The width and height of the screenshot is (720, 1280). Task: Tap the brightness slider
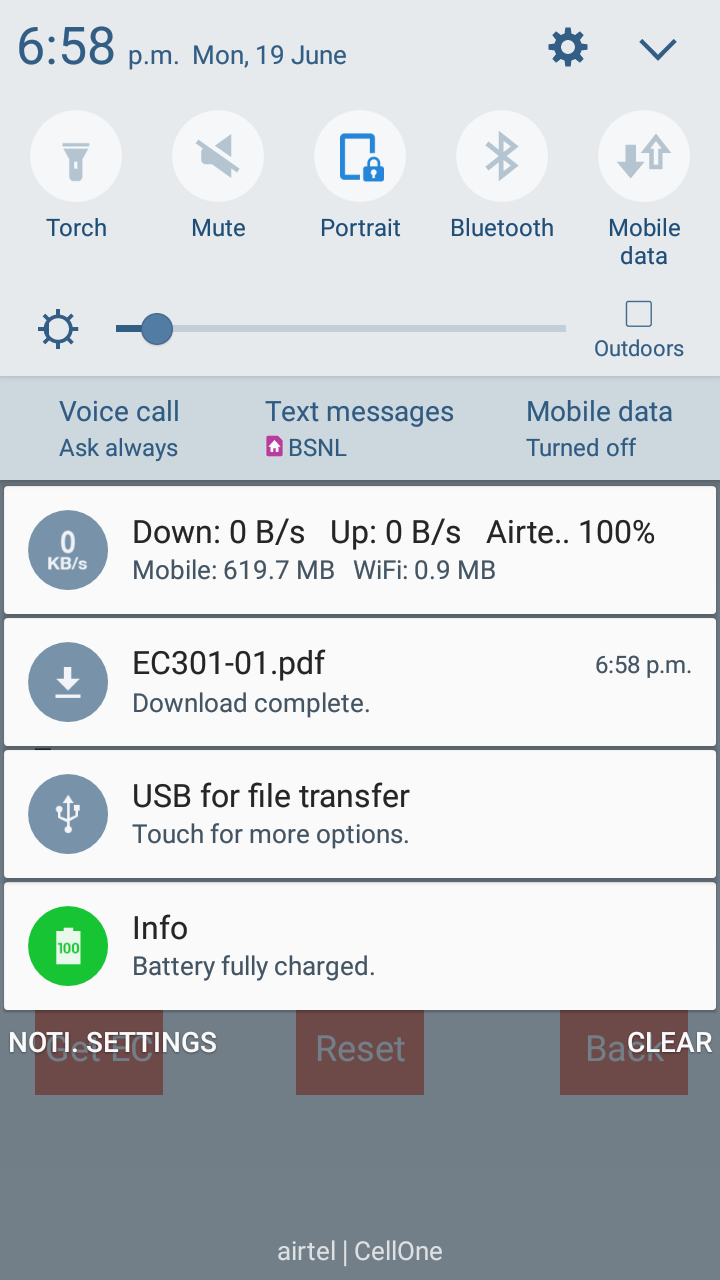coord(340,329)
